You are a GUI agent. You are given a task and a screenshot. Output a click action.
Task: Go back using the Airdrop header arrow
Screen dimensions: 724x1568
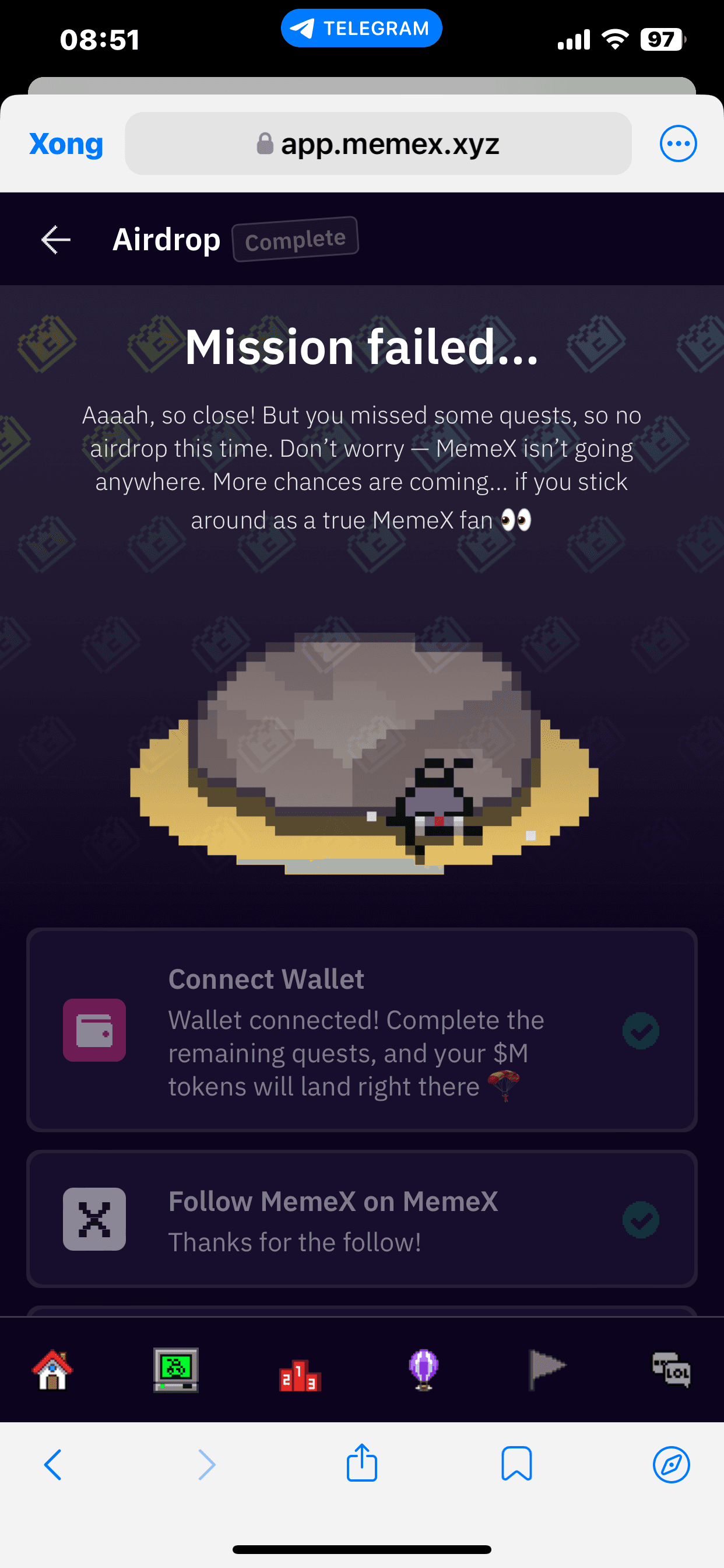click(x=56, y=240)
